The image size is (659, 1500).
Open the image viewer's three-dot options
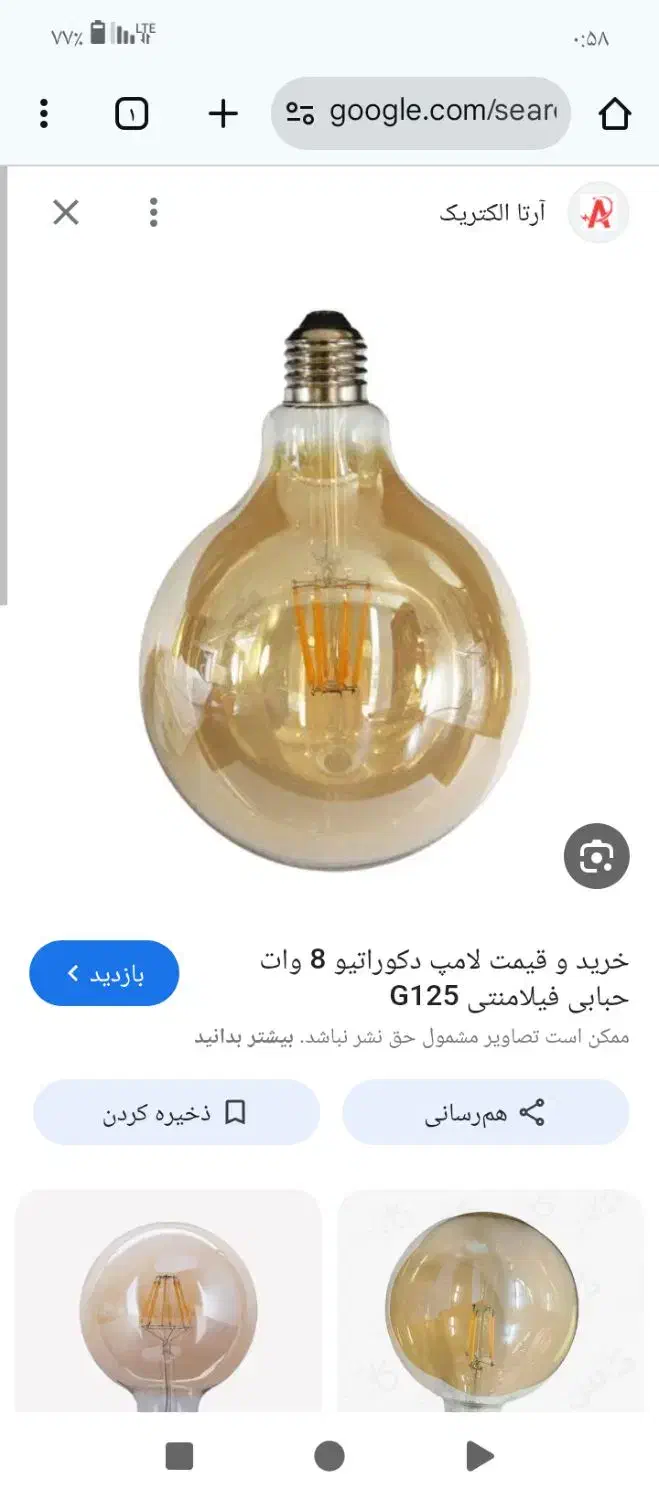153,212
